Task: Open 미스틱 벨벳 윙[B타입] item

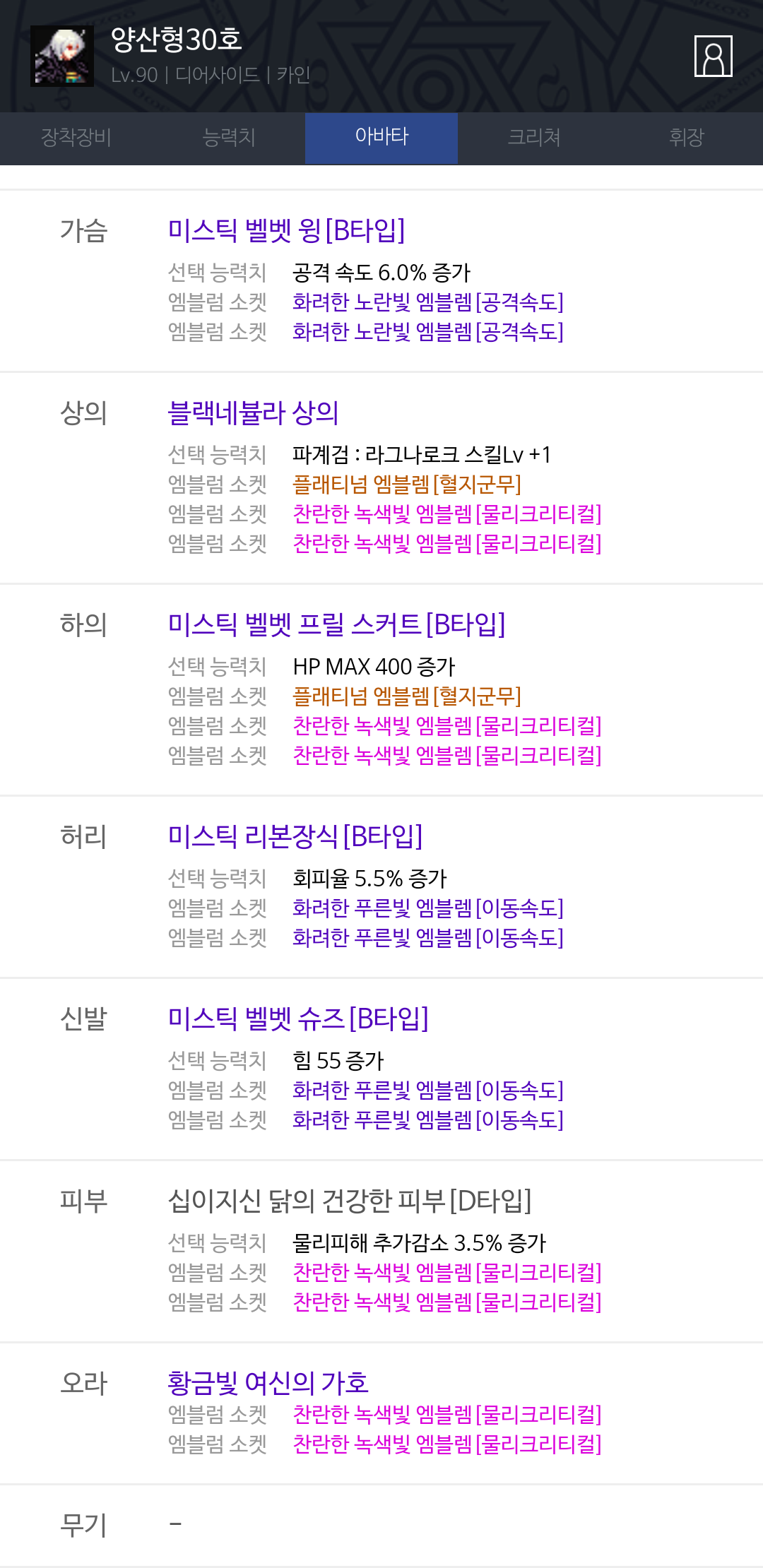Action: [x=286, y=230]
